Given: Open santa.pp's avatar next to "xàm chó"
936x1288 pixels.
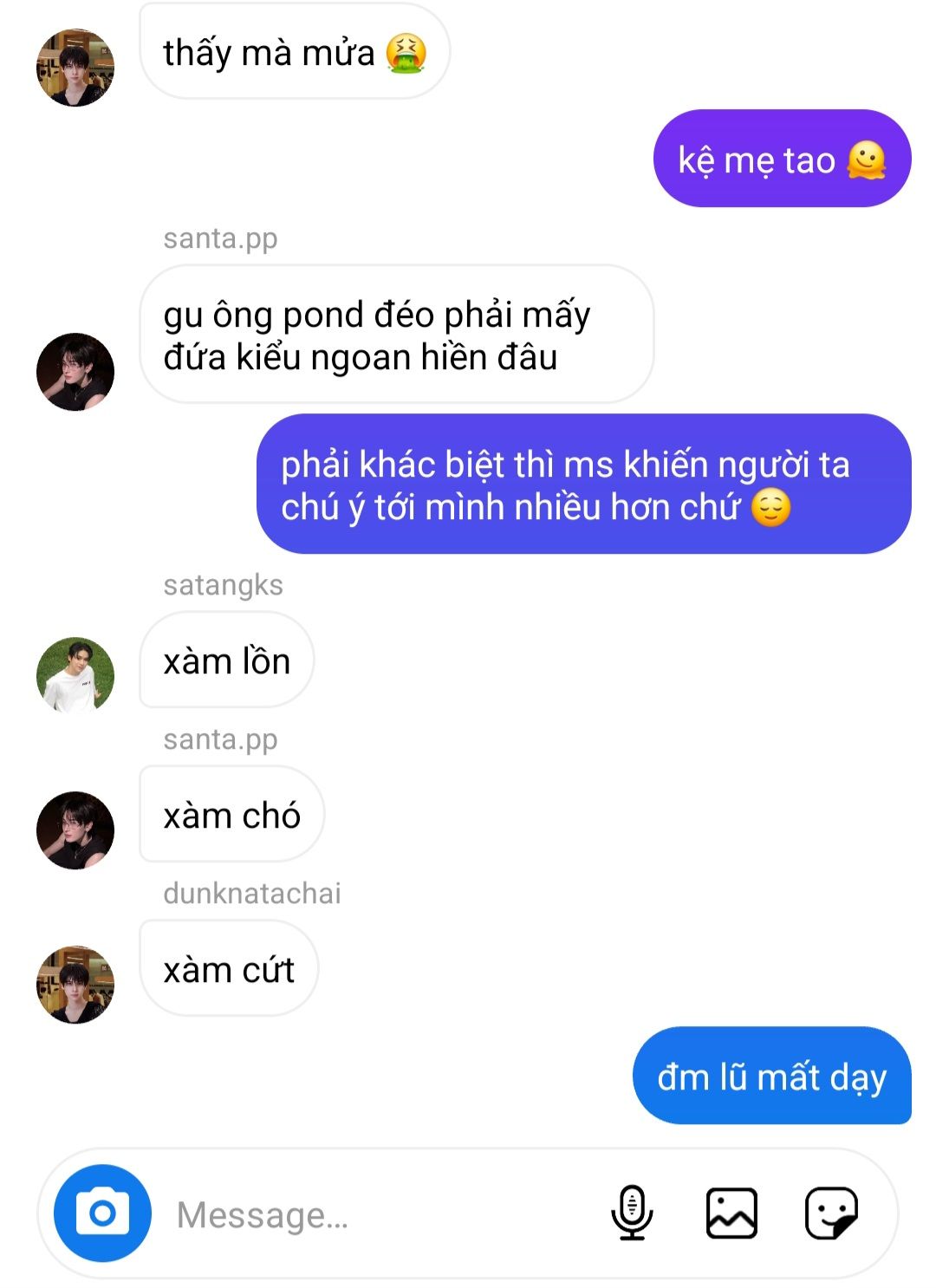Looking at the screenshot, I should coord(75,830).
